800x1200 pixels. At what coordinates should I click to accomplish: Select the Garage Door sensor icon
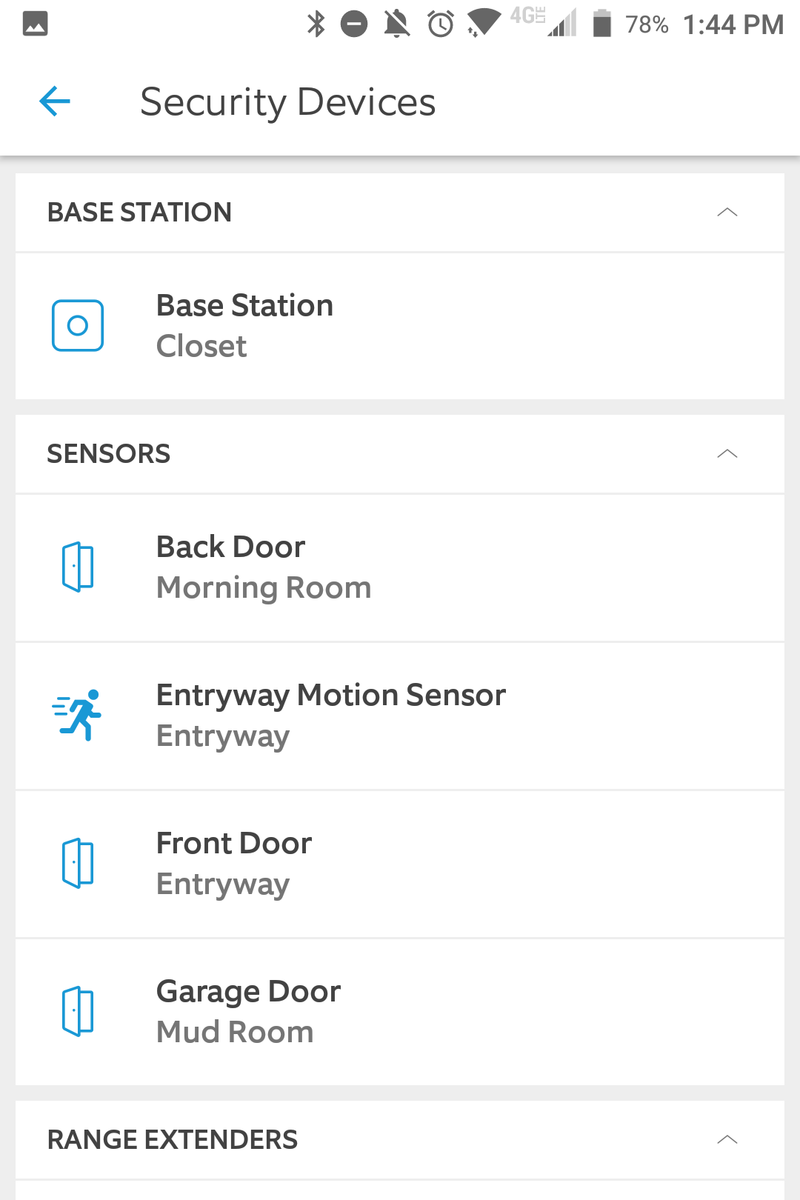click(x=77, y=1010)
